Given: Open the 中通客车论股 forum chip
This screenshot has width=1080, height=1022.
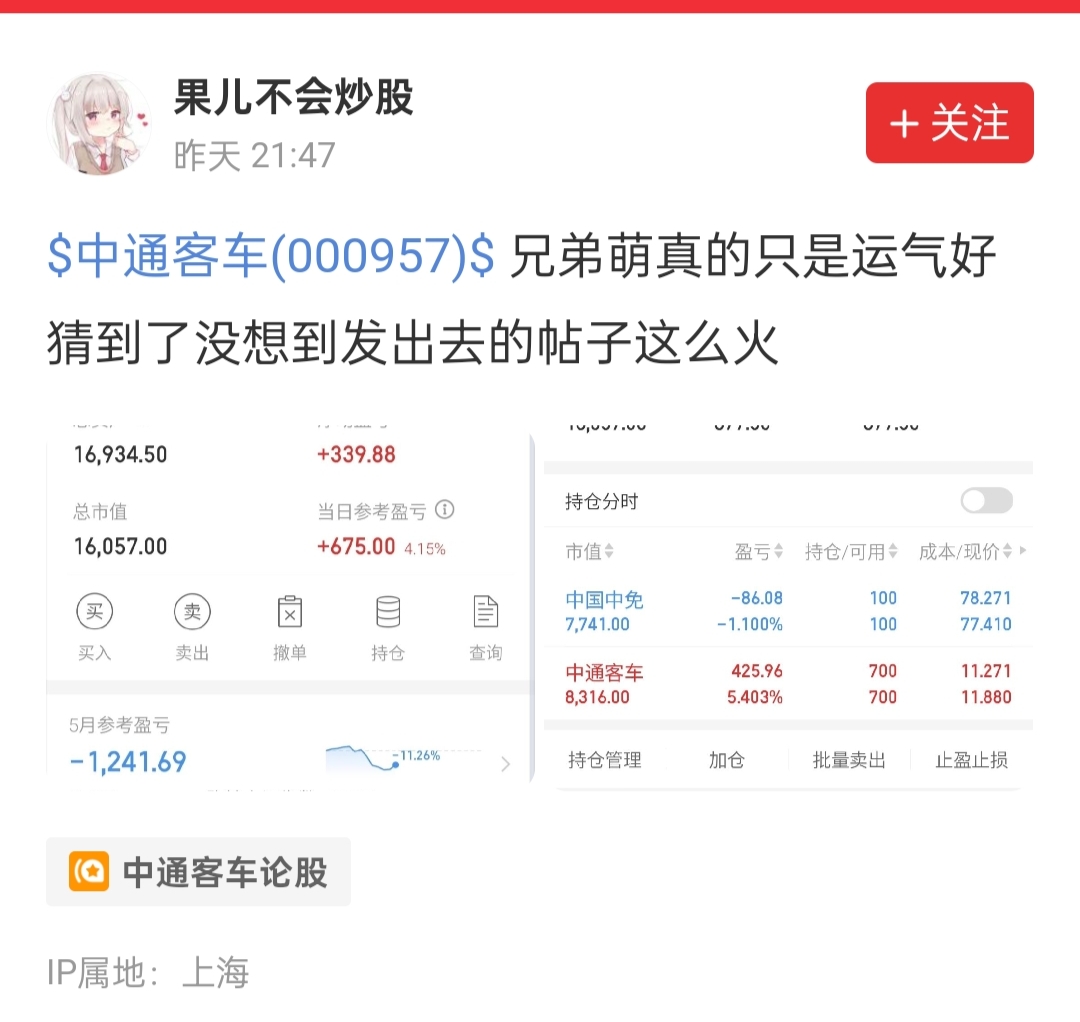Looking at the screenshot, I should coord(198,872).
